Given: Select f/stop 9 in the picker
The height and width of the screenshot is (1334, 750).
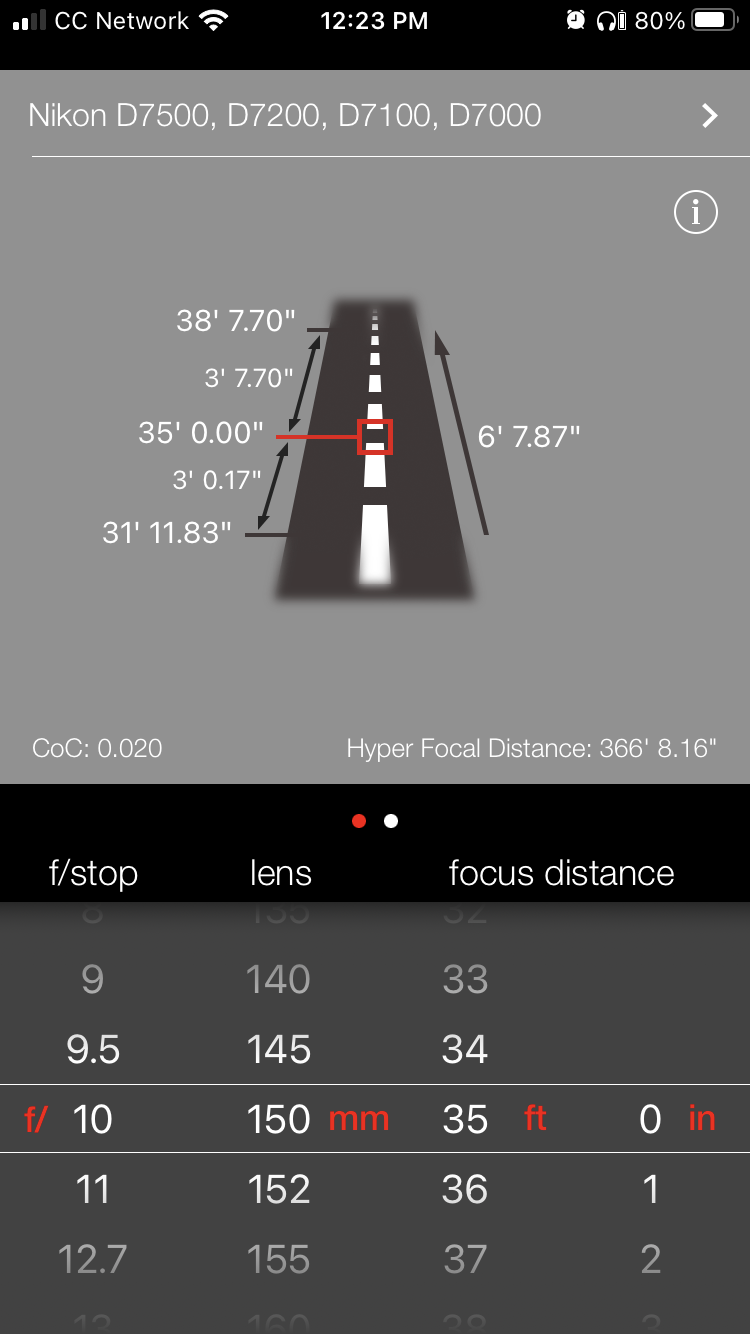Looking at the screenshot, I should [93, 980].
